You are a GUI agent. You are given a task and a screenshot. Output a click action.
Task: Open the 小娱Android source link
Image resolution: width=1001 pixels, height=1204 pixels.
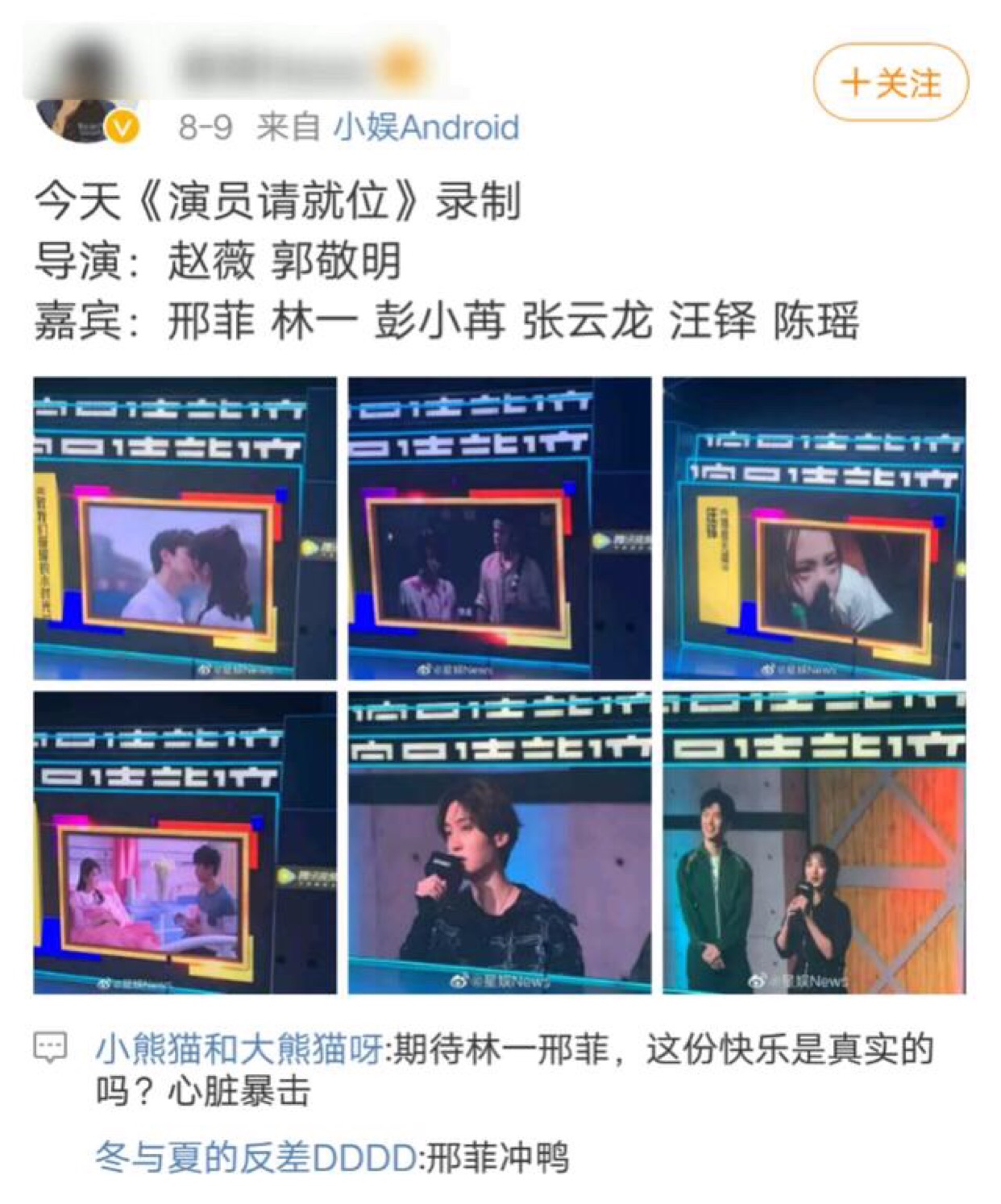coord(427,127)
